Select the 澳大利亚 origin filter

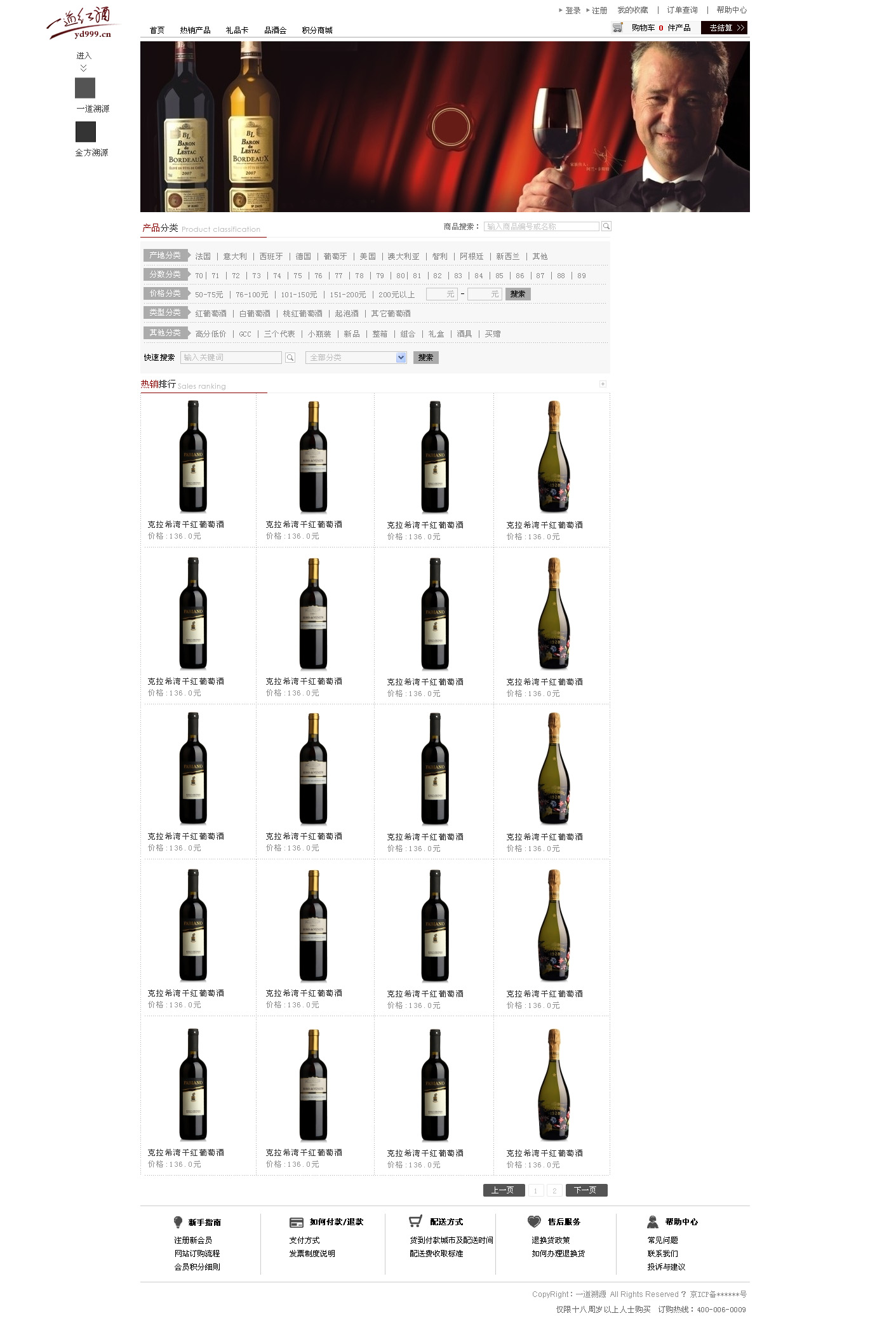coord(403,257)
